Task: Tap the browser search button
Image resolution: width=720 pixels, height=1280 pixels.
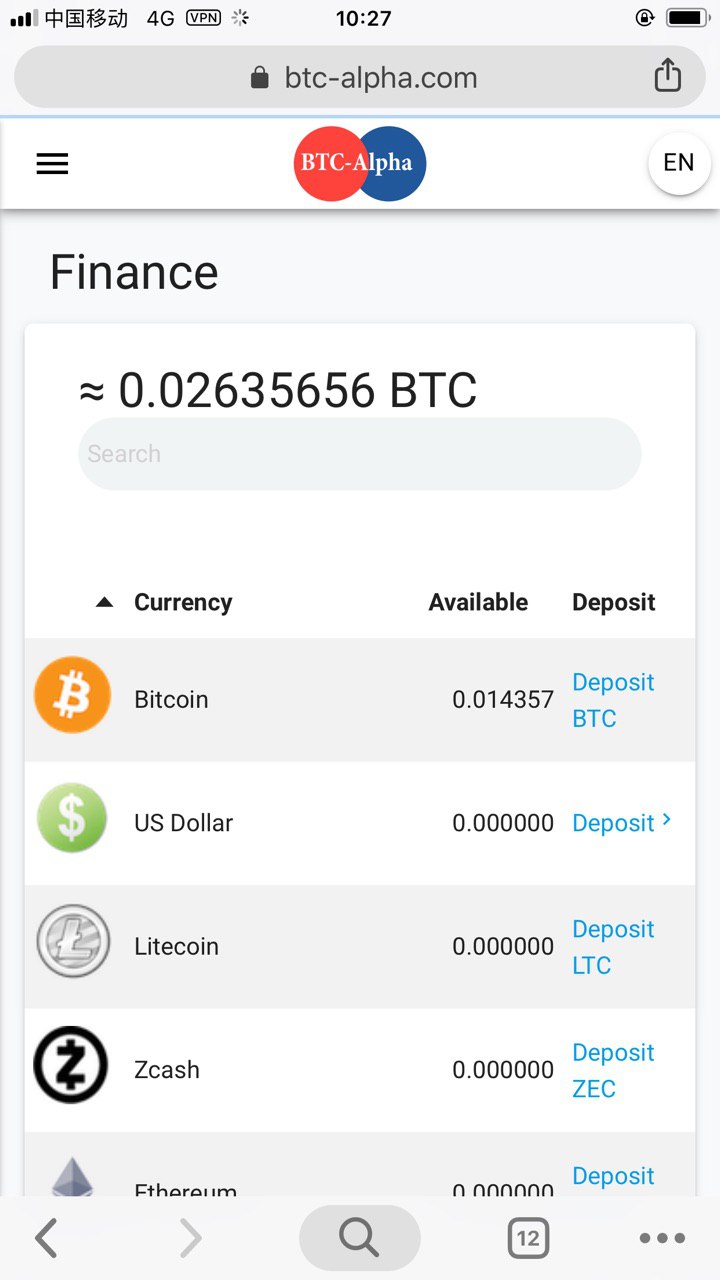Action: pyautogui.click(x=360, y=1238)
